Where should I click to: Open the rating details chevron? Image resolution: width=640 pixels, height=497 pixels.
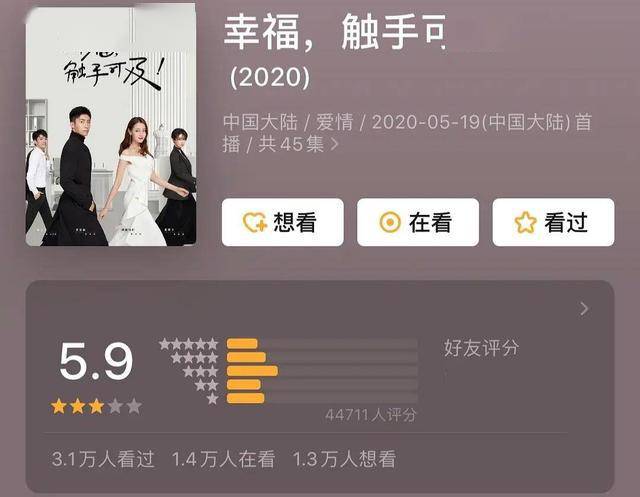point(584,309)
